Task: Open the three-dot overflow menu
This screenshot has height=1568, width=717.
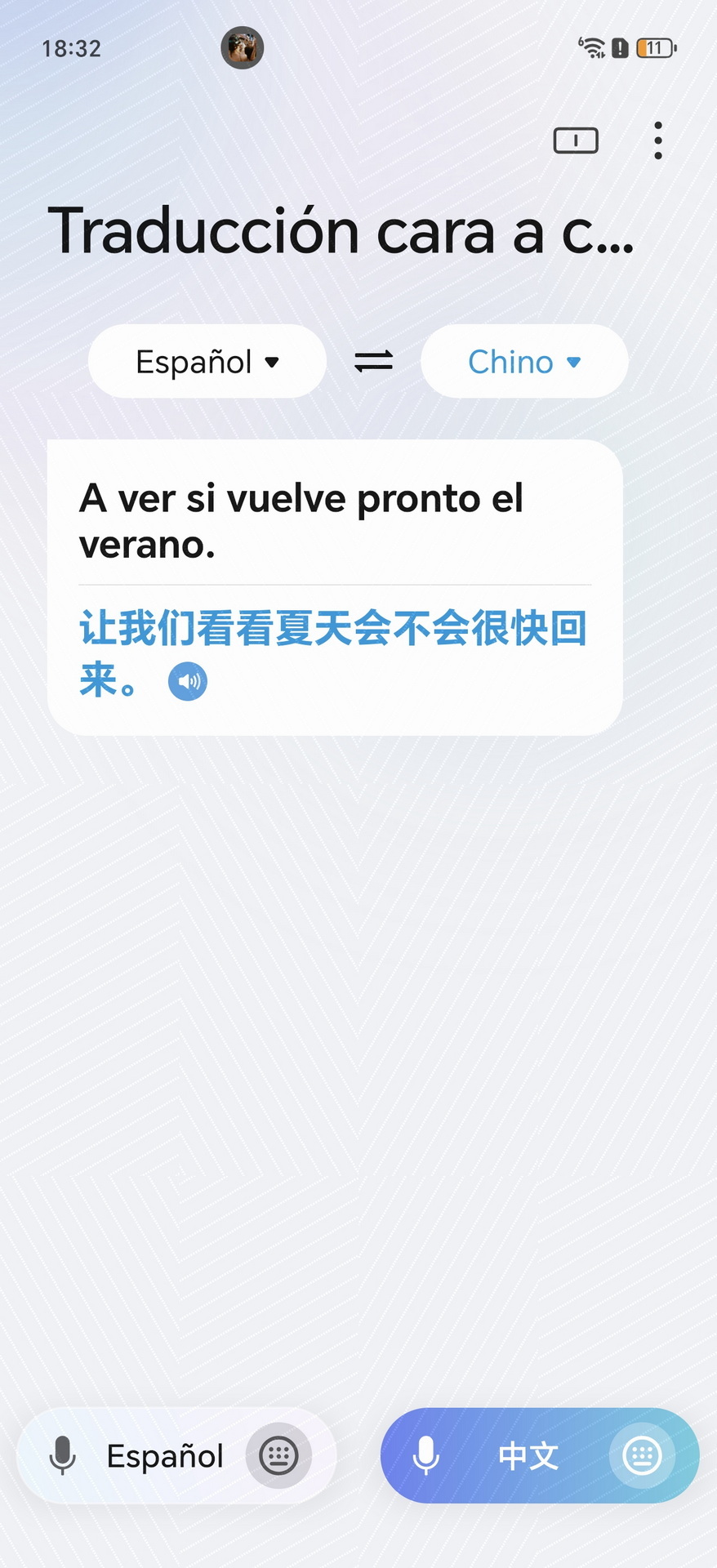Action: [x=658, y=140]
